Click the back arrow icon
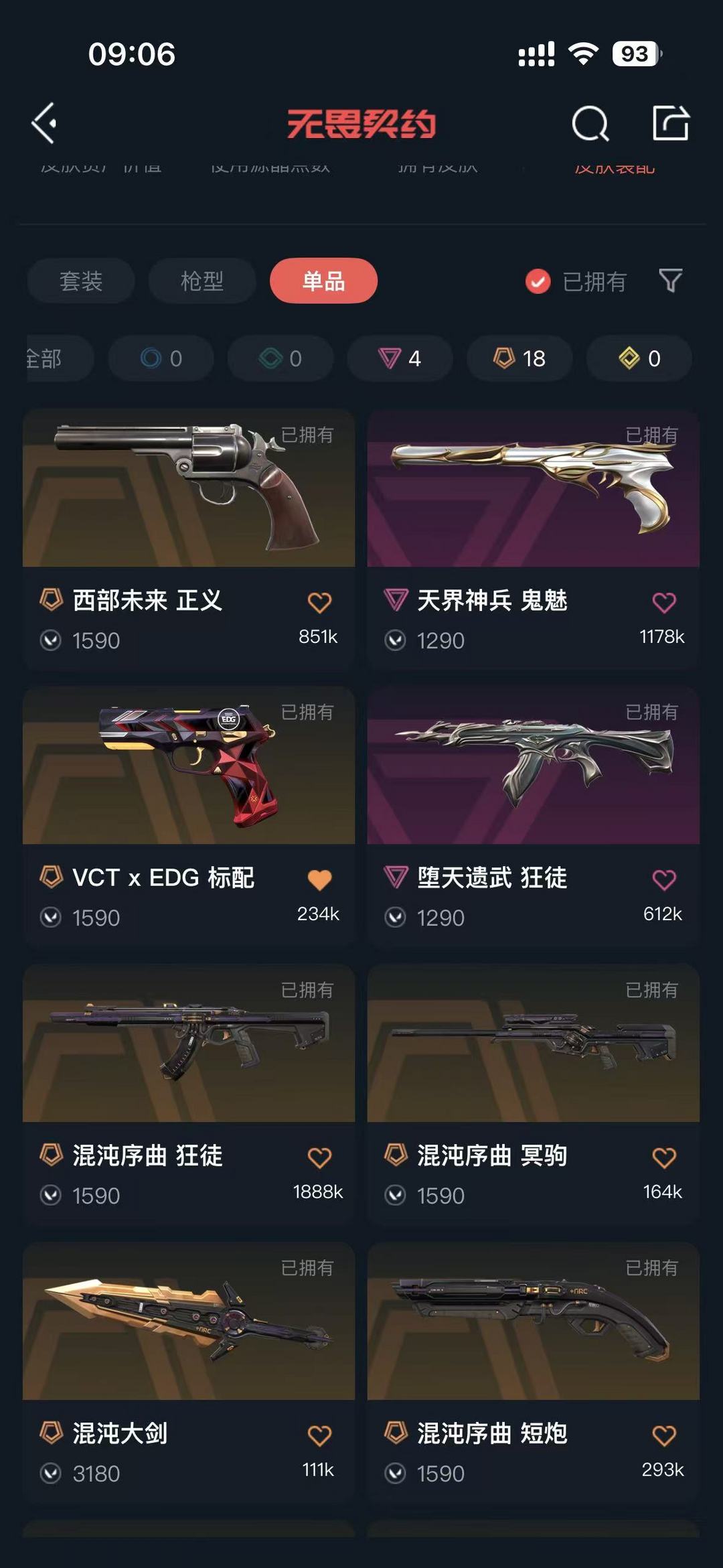The image size is (723, 1568). coord(44,123)
